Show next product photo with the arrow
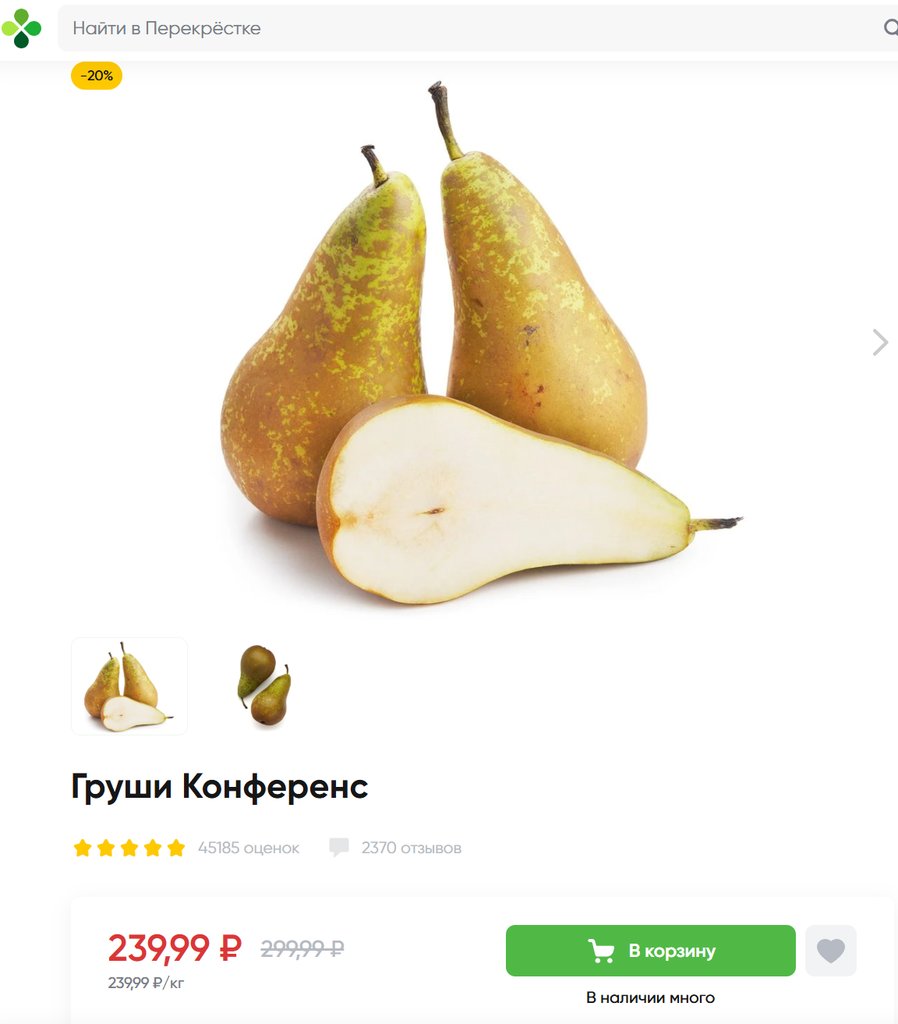Image resolution: width=898 pixels, height=1024 pixels. pos(879,342)
